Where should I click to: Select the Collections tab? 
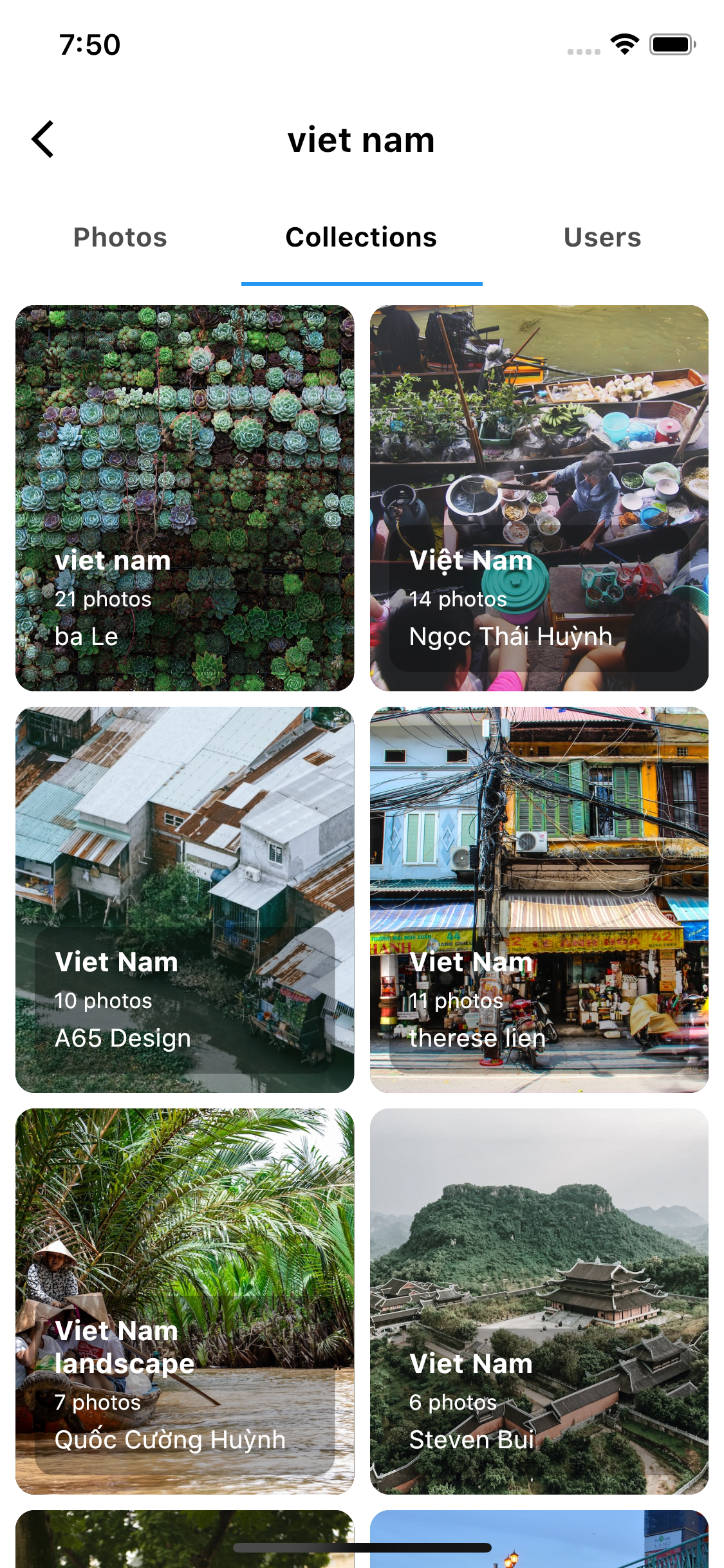point(361,238)
